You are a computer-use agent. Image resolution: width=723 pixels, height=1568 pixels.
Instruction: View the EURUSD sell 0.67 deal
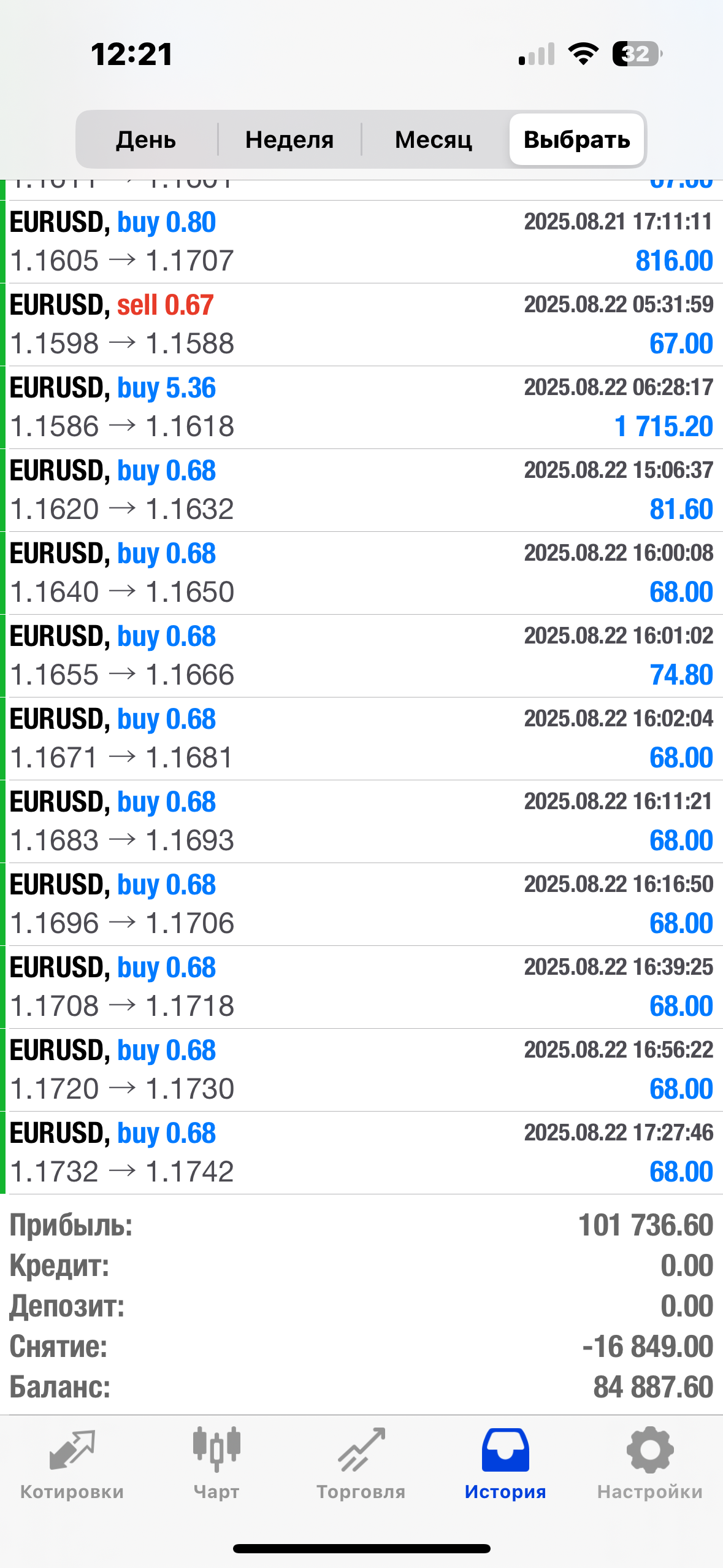coord(361,325)
